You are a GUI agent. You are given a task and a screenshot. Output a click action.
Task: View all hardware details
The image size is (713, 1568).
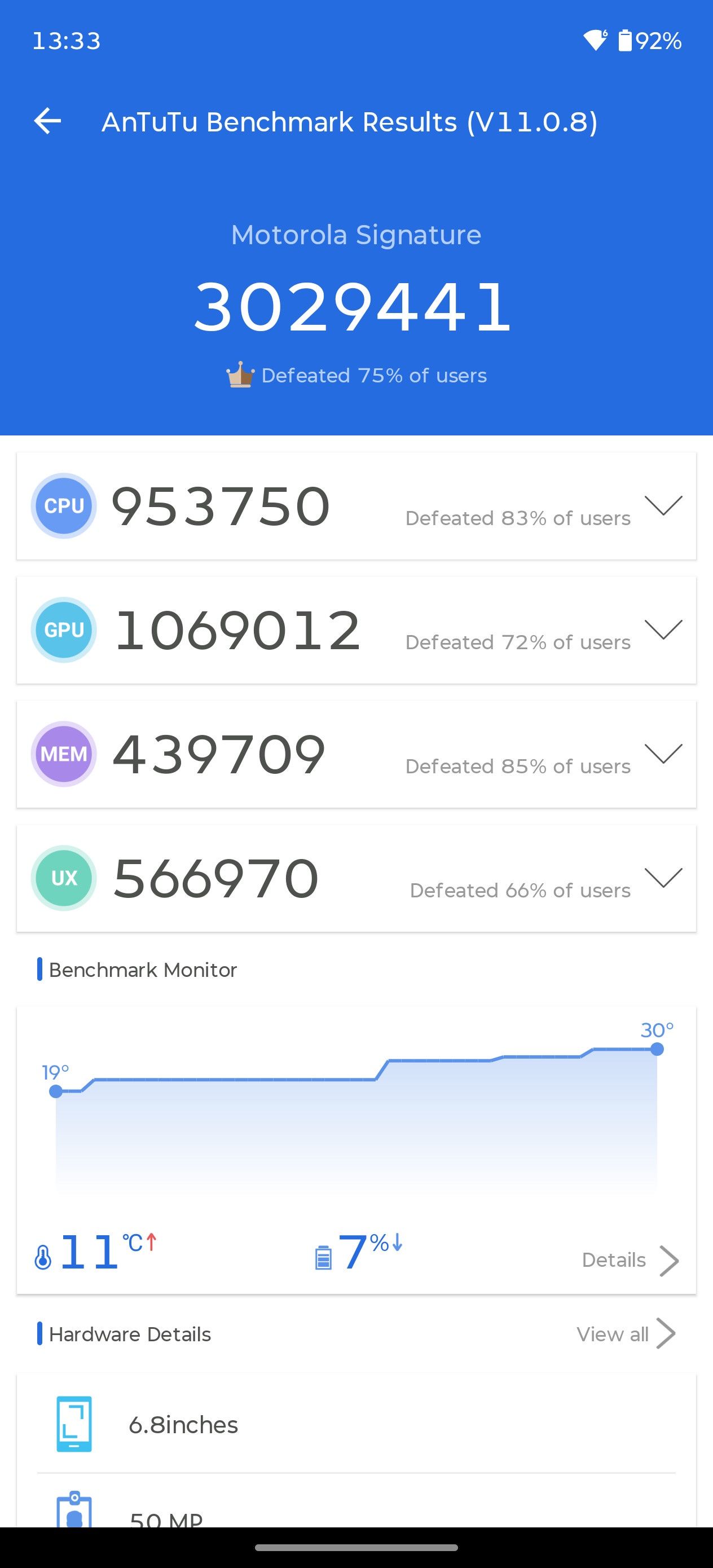[626, 1334]
